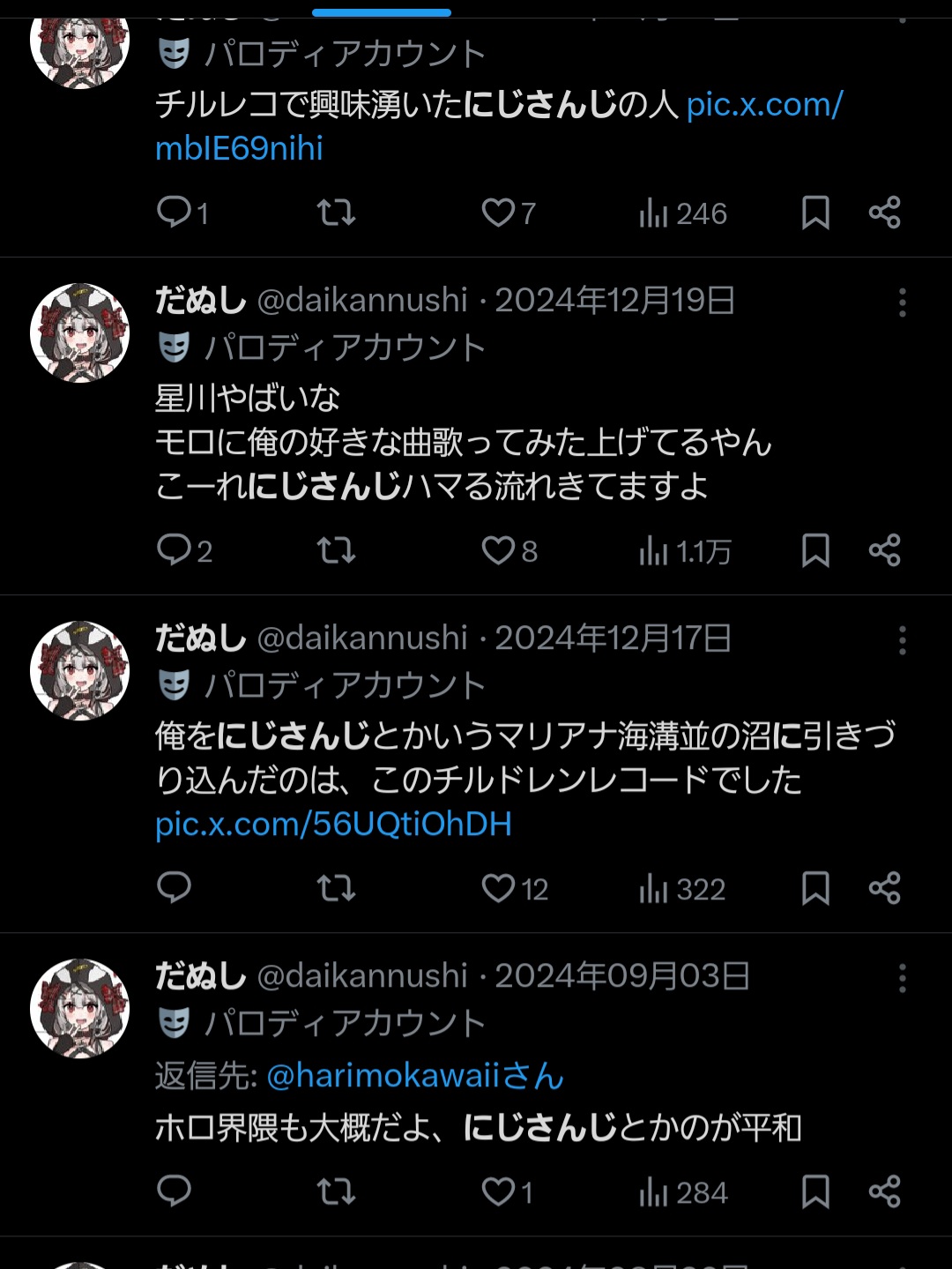Open the @harimokawaii mention link
Image resolution: width=952 pixels, height=1269 pixels.
click(414, 1076)
